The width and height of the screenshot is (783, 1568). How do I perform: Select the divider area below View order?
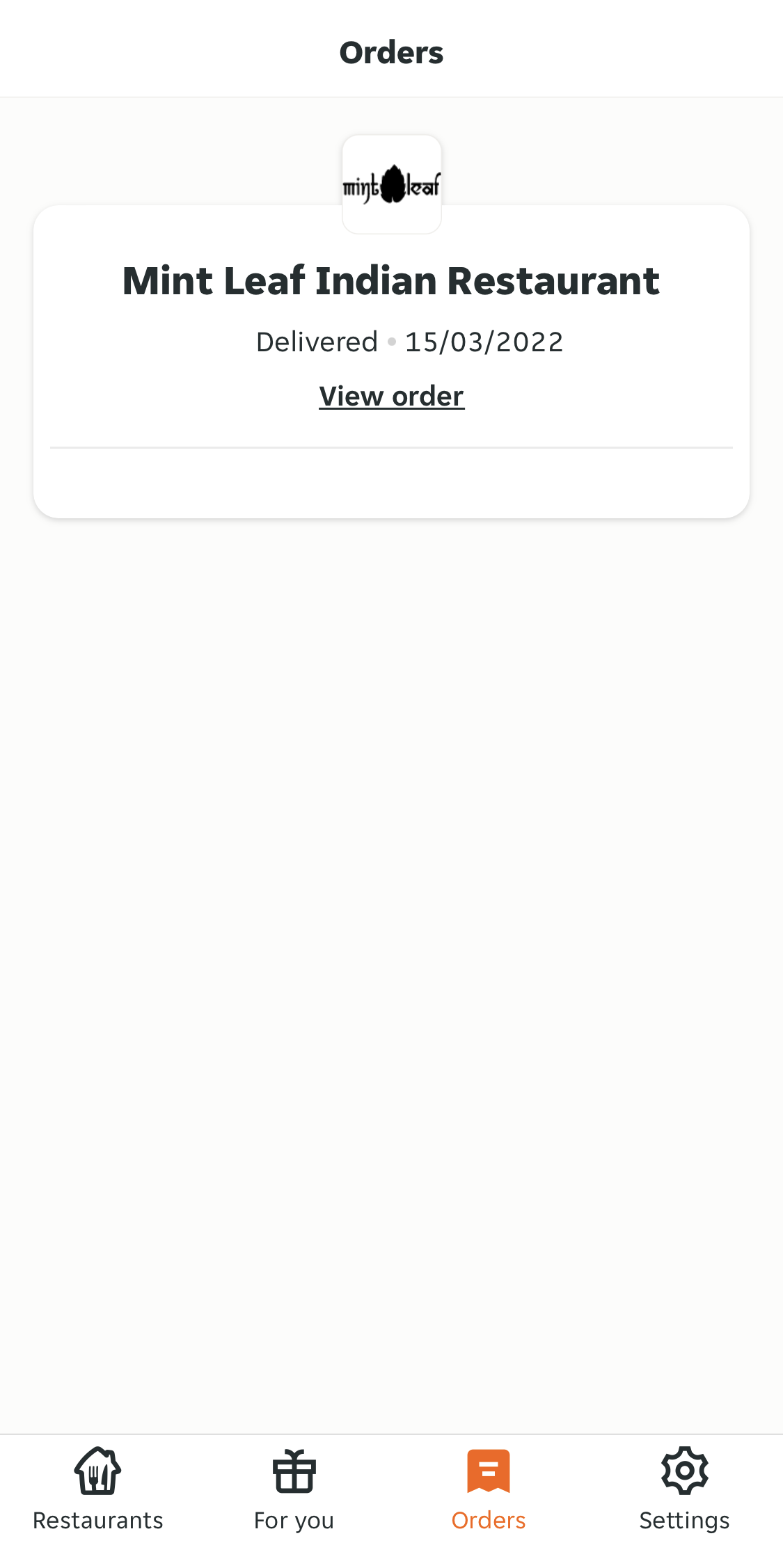click(391, 447)
